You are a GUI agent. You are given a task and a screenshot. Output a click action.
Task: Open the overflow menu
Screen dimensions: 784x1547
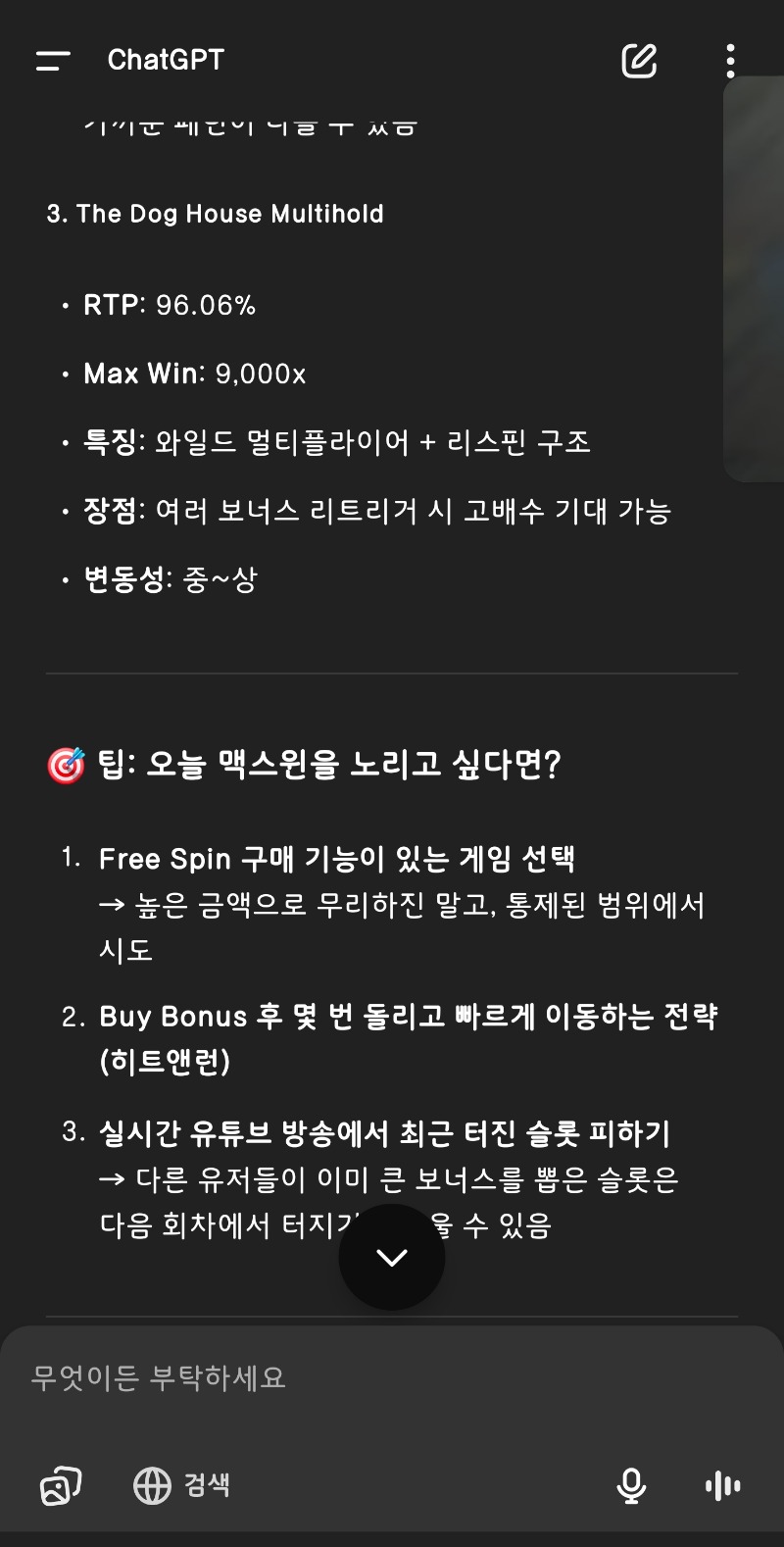730,61
